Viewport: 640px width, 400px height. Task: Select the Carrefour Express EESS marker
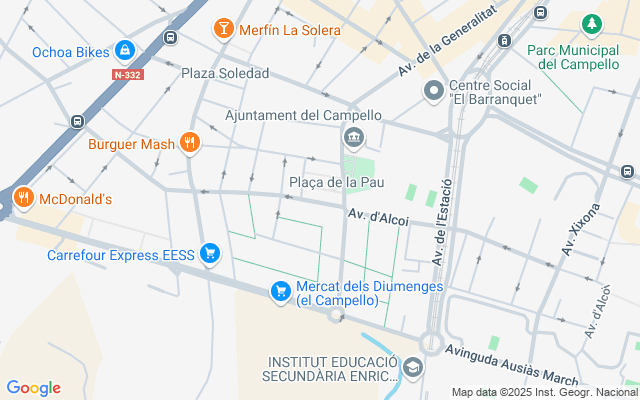(209, 254)
